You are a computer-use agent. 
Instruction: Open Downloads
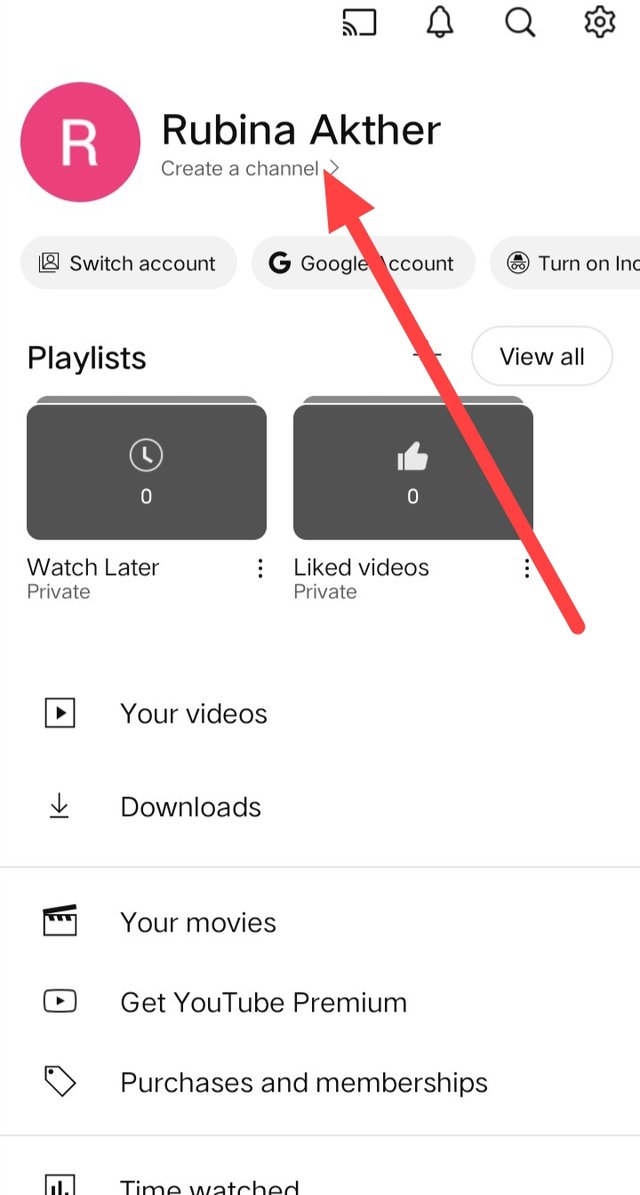click(190, 807)
